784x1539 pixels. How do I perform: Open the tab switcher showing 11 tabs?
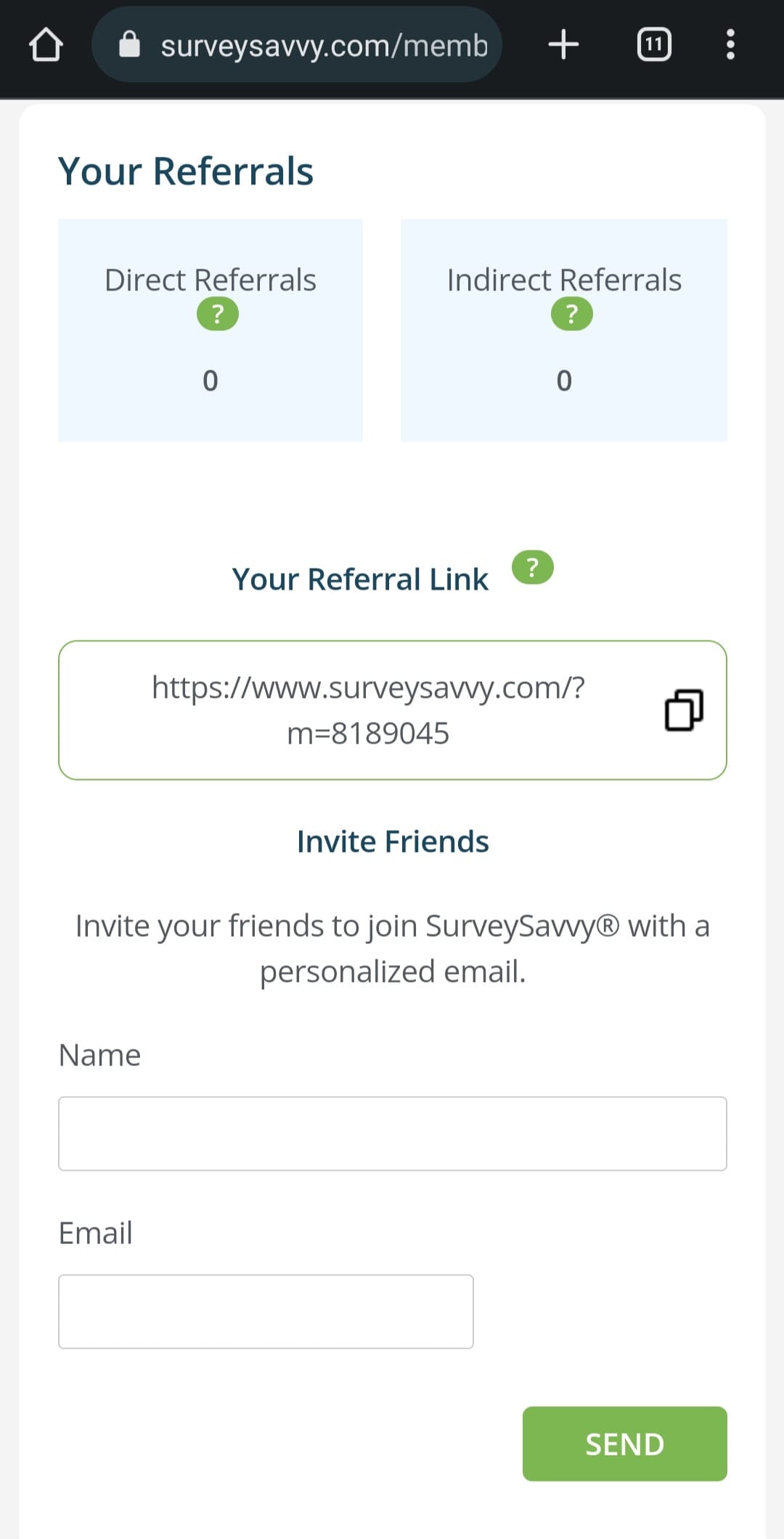[653, 45]
